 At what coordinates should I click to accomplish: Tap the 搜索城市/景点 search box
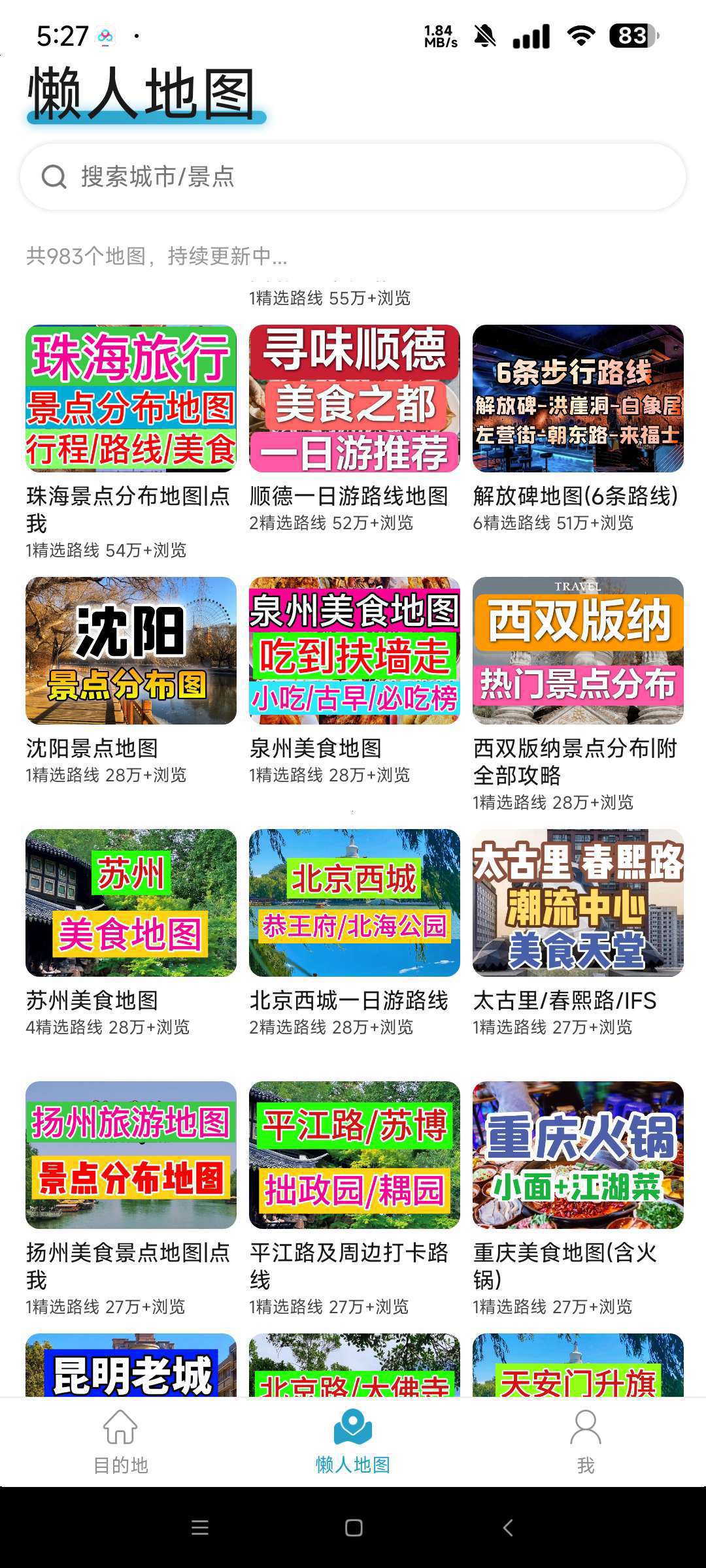(x=353, y=177)
